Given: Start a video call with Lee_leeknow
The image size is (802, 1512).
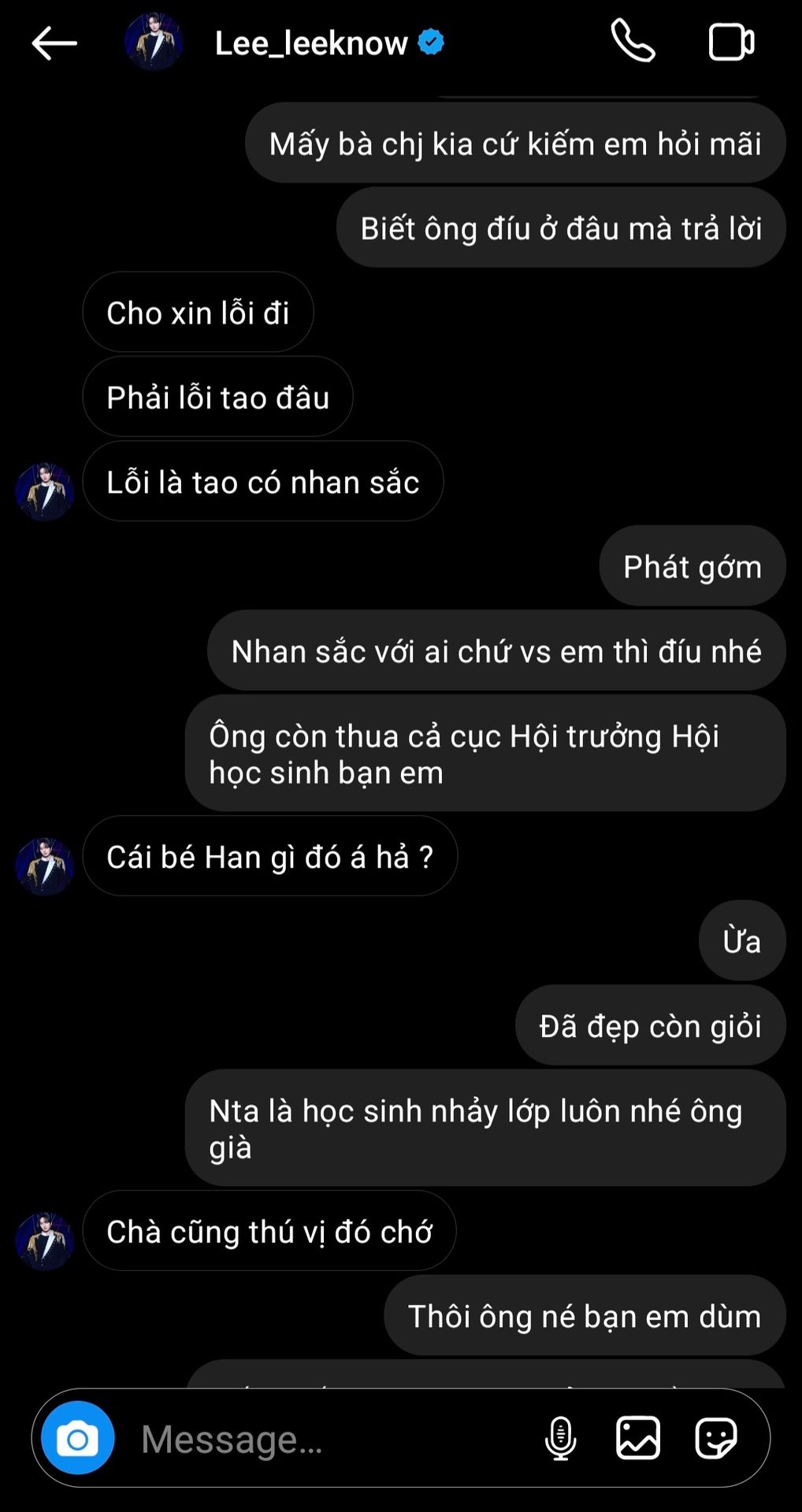Looking at the screenshot, I should tap(731, 43).
